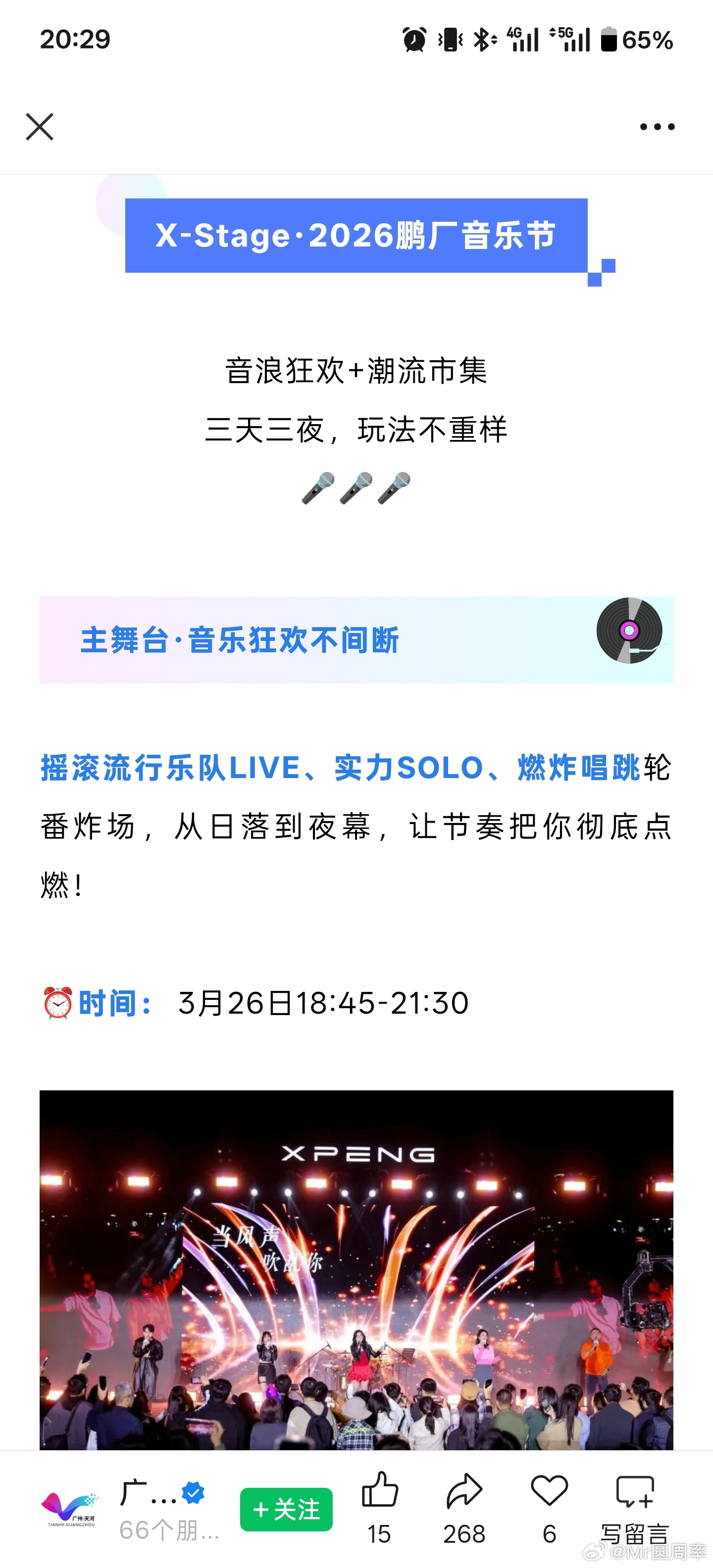Close the article with the X icon
The height and width of the screenshot is (1568, 713).
[40, 127]
